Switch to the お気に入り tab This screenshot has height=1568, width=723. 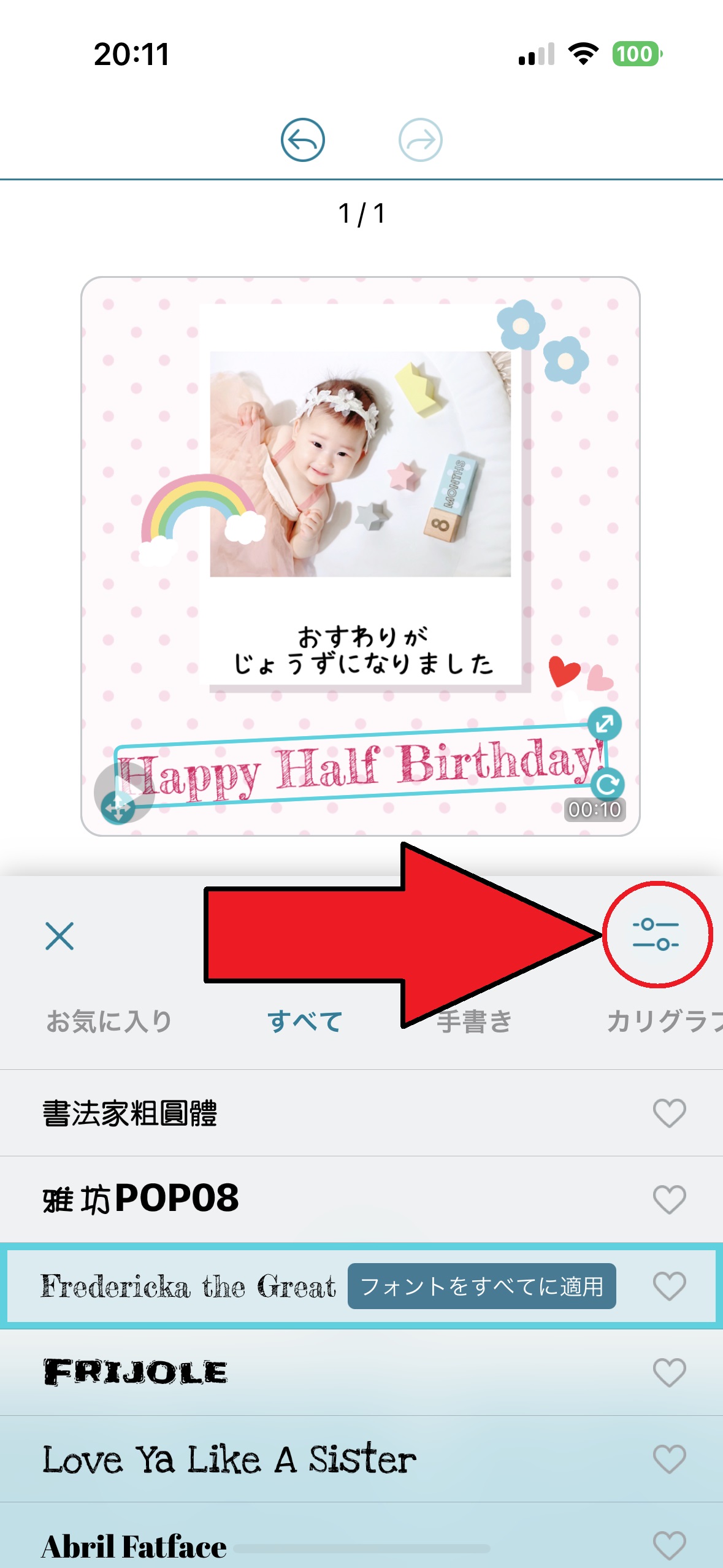coord(109,1021)
